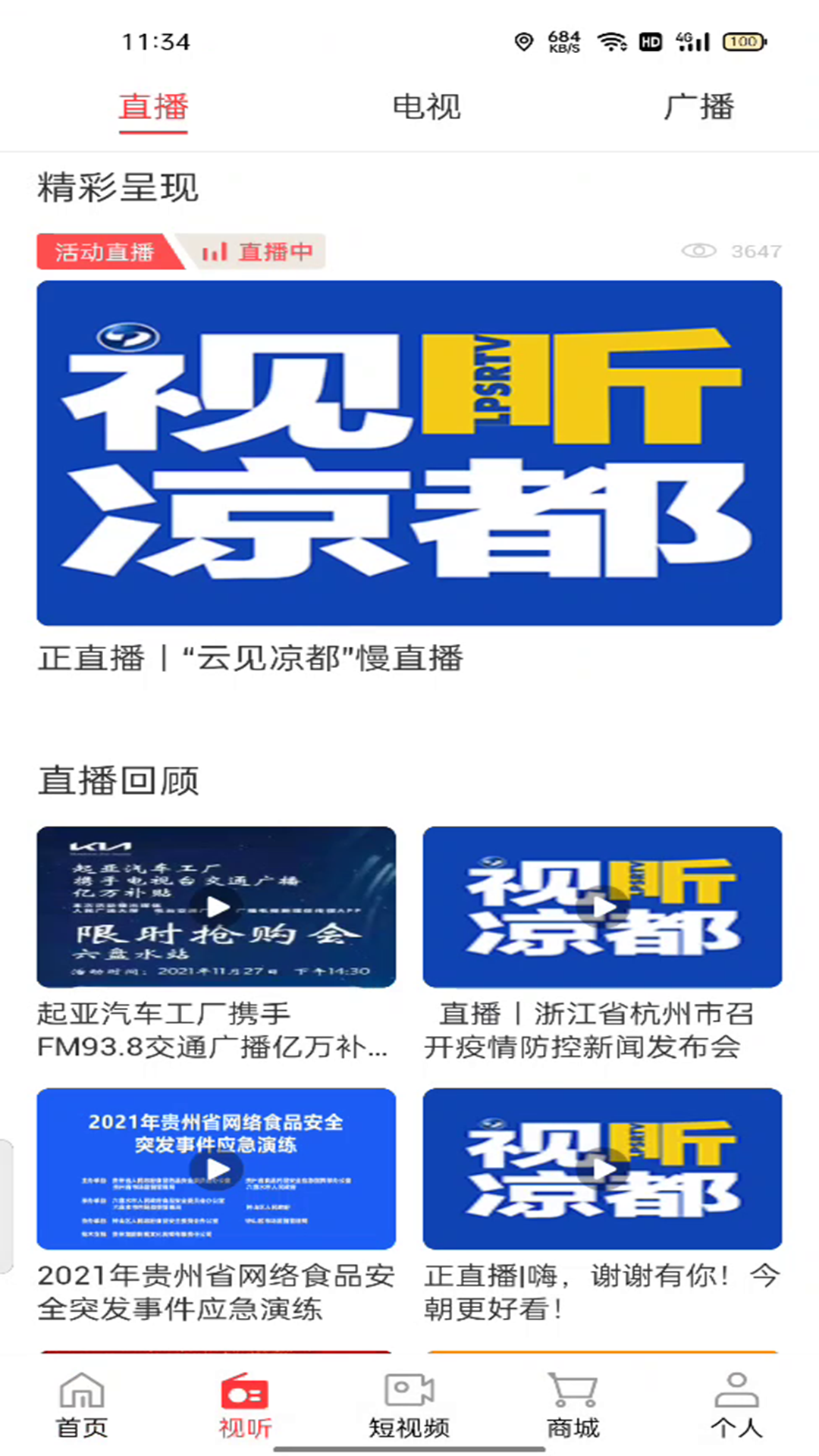Screen dimensions: 819x1456
Task: Open the 短视频 tab
Action: (x=409, y=1404)
